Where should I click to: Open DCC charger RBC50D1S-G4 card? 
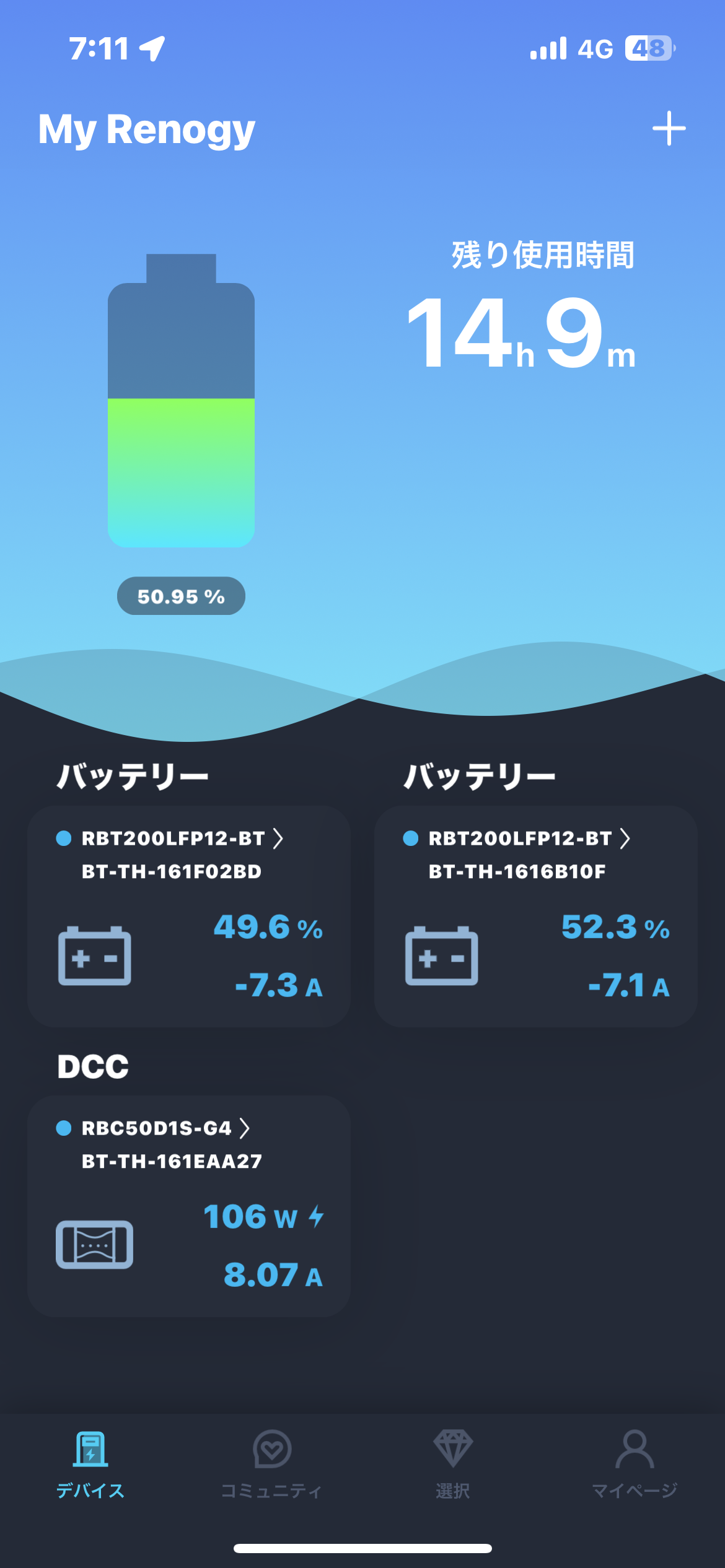(x=188, y=1205)
